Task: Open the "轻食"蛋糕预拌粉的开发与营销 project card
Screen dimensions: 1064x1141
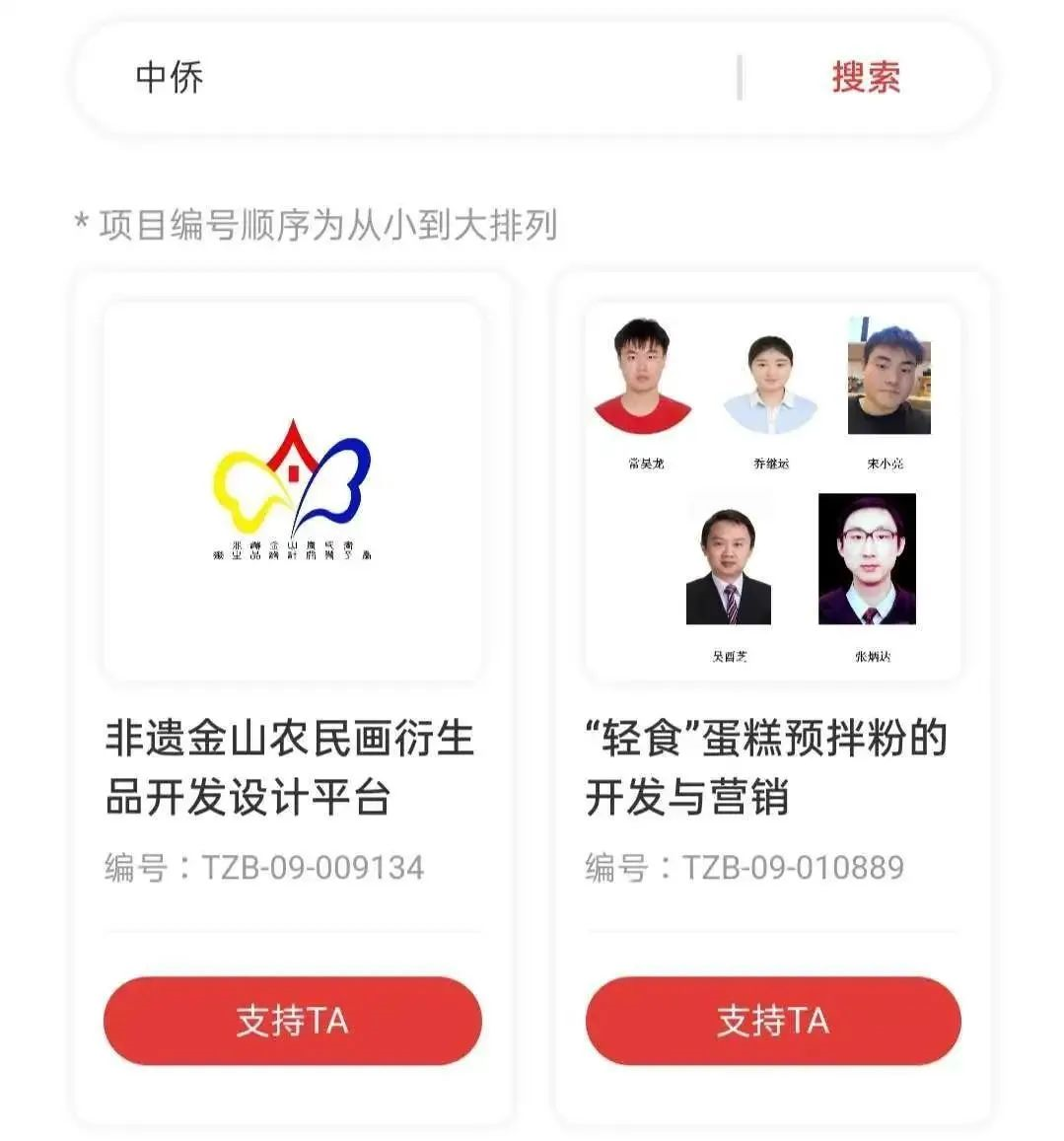Action: [x=771, y=767]
